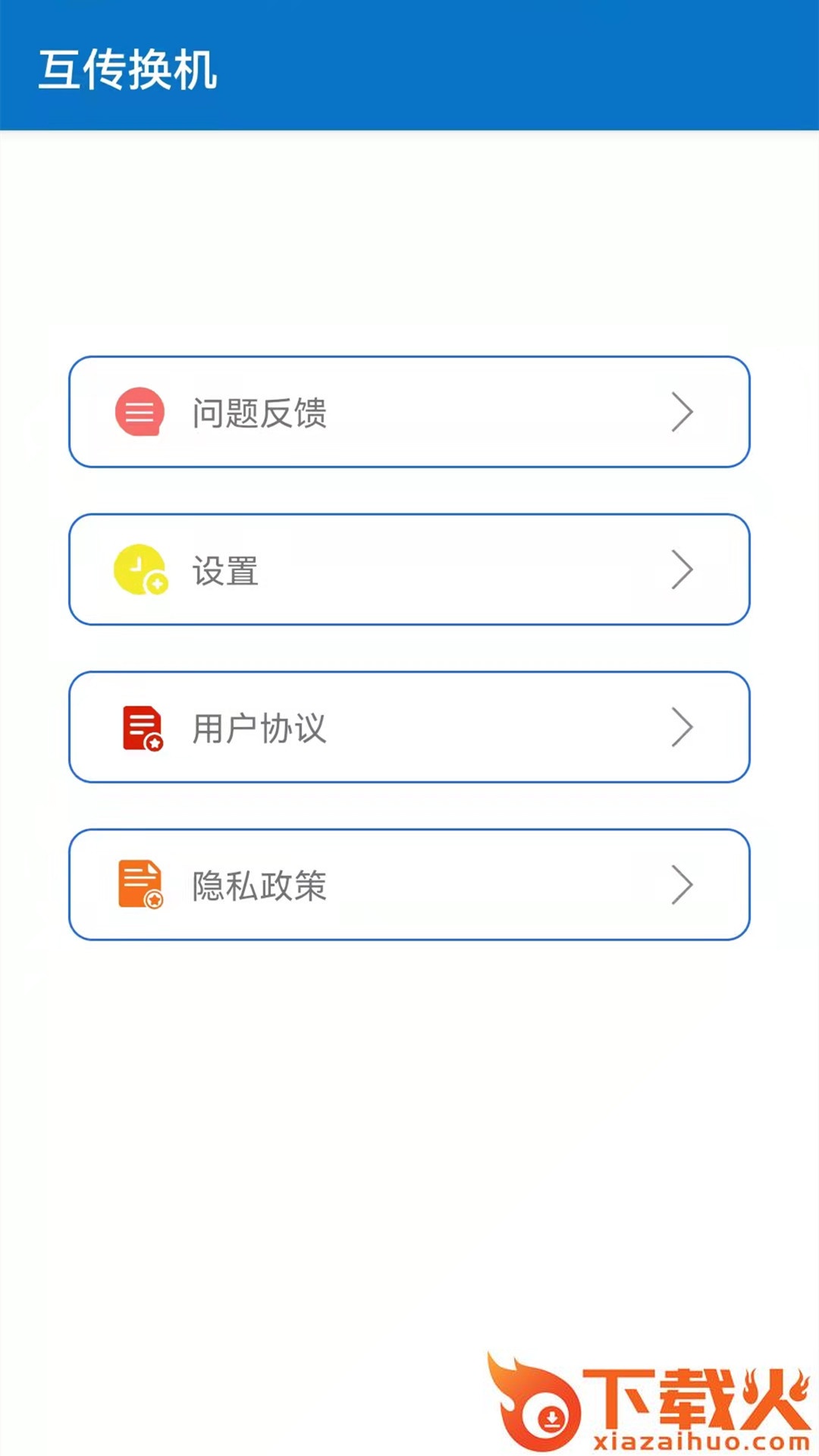Image resolution: width=819 pixels, height=1456 pixels.
Task: Open the 隐私政策 privacy policy
Action: [x=409, y=885]
